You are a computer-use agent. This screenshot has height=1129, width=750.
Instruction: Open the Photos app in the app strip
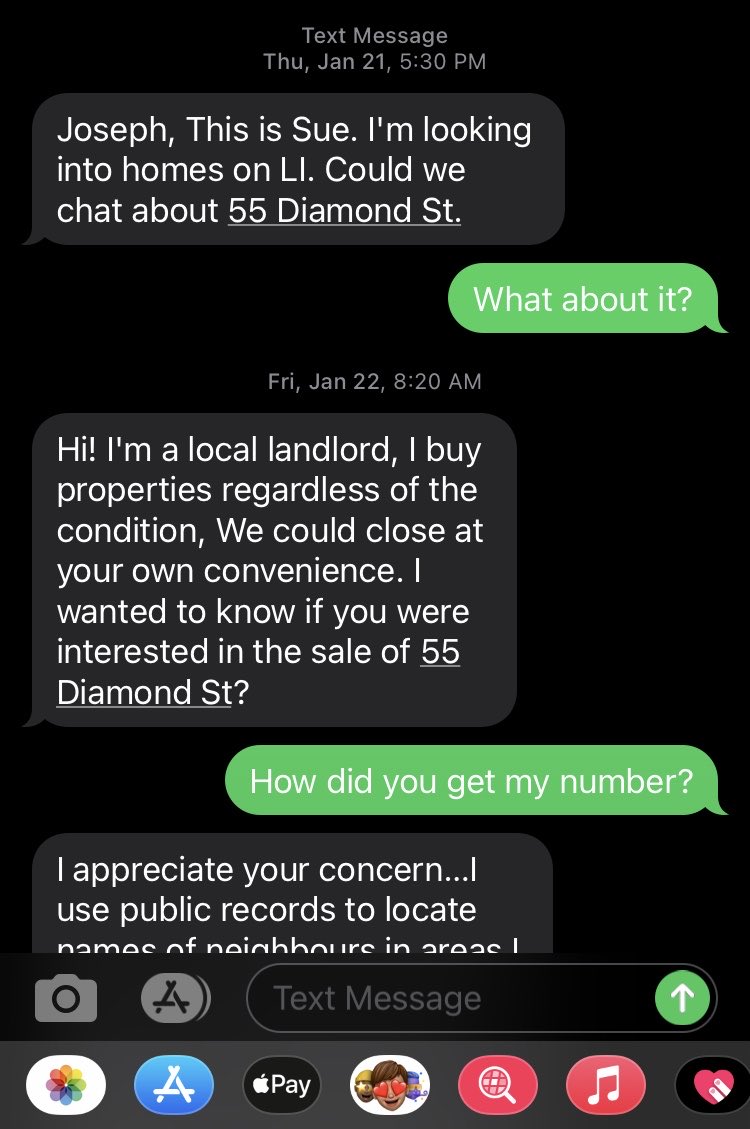pos(66,1085)
